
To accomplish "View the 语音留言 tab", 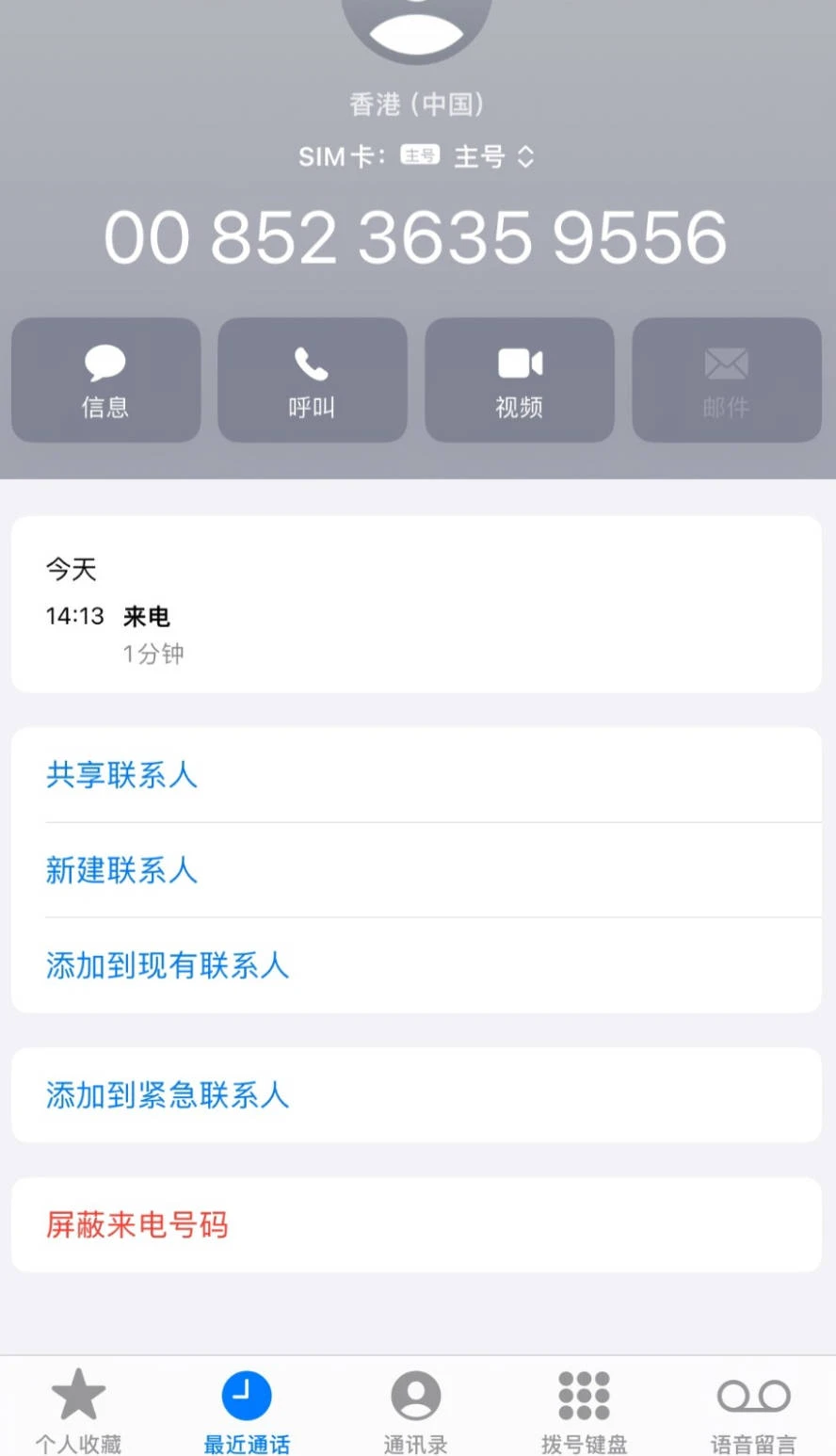I will [x=753, y=1409].
